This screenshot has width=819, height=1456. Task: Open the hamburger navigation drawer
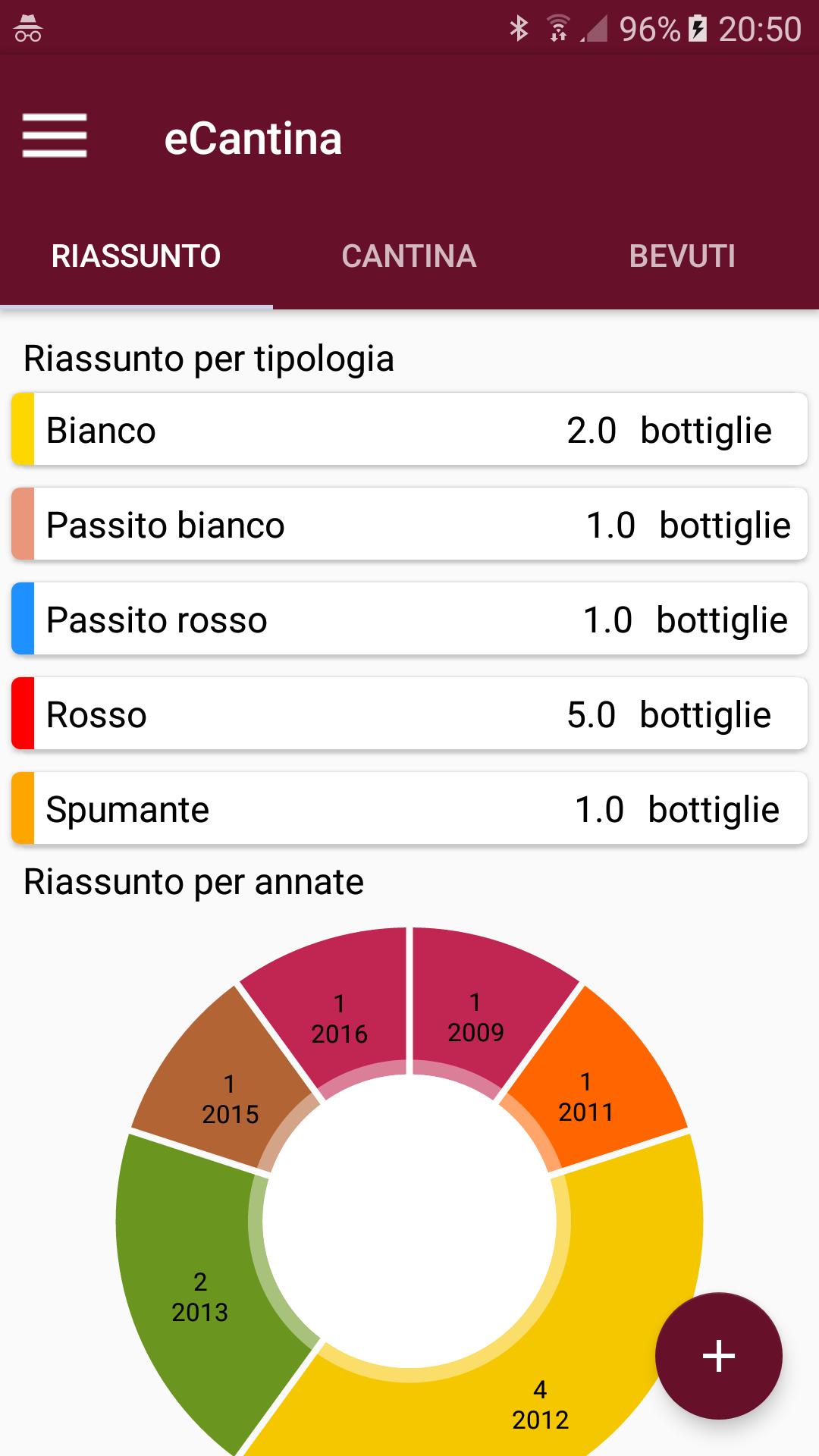pos(55,136)
